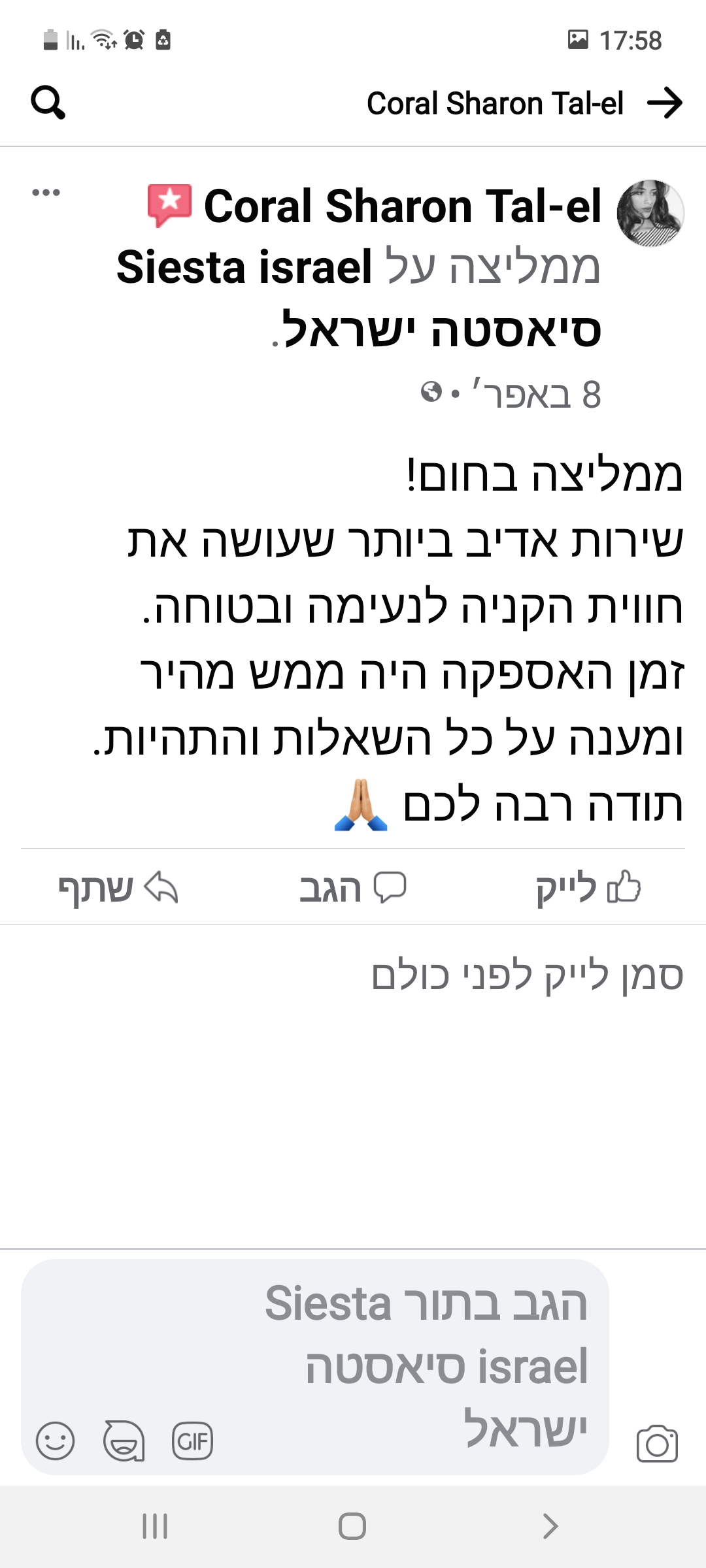The width and height of the screenshot is (706, 1568).
Task: Go back using the header arrow
Action: click(664, 103)
